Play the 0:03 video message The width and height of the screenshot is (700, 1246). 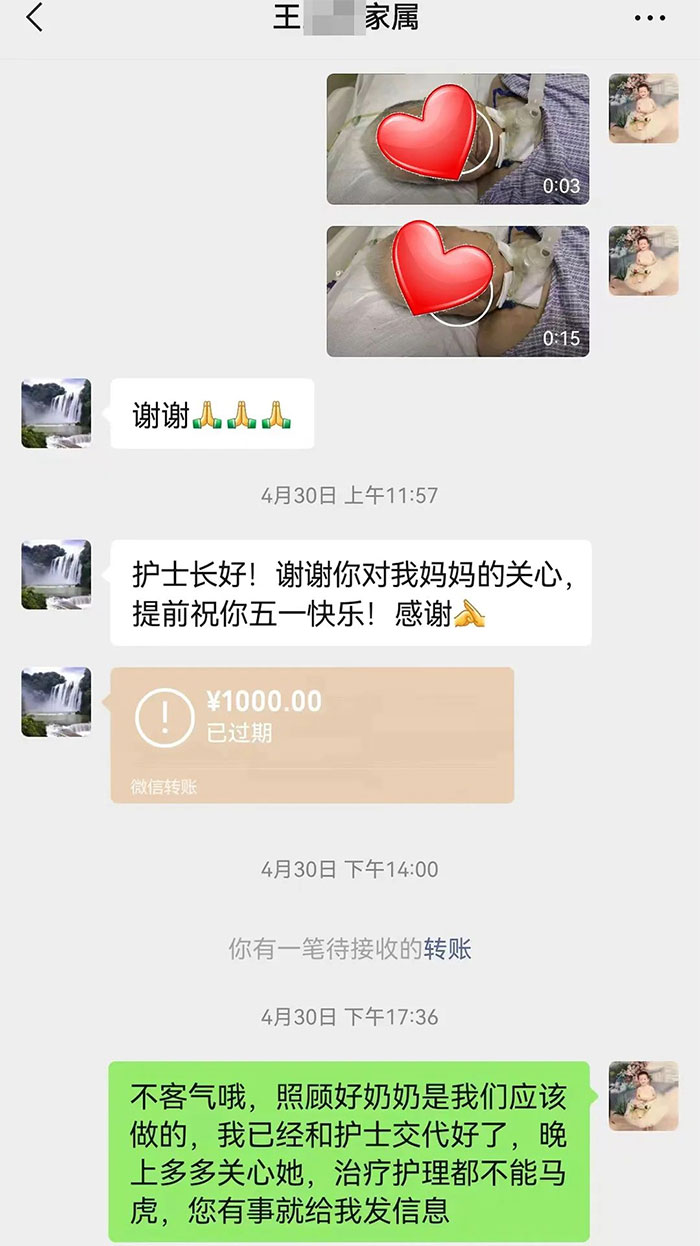[458, 139]
